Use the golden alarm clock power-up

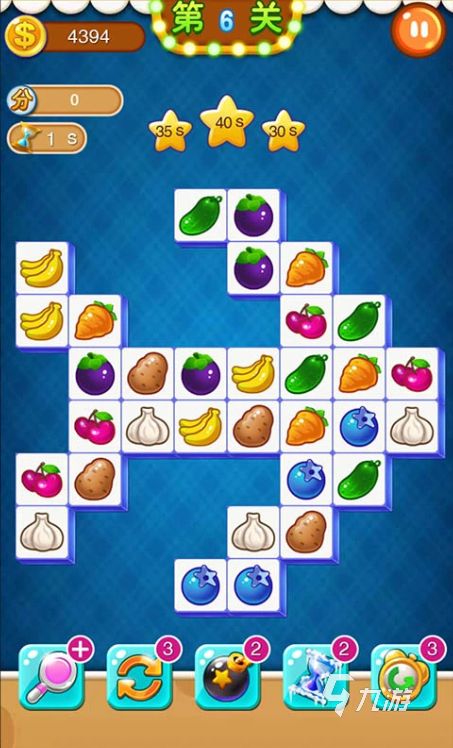(x=403, y=677)
